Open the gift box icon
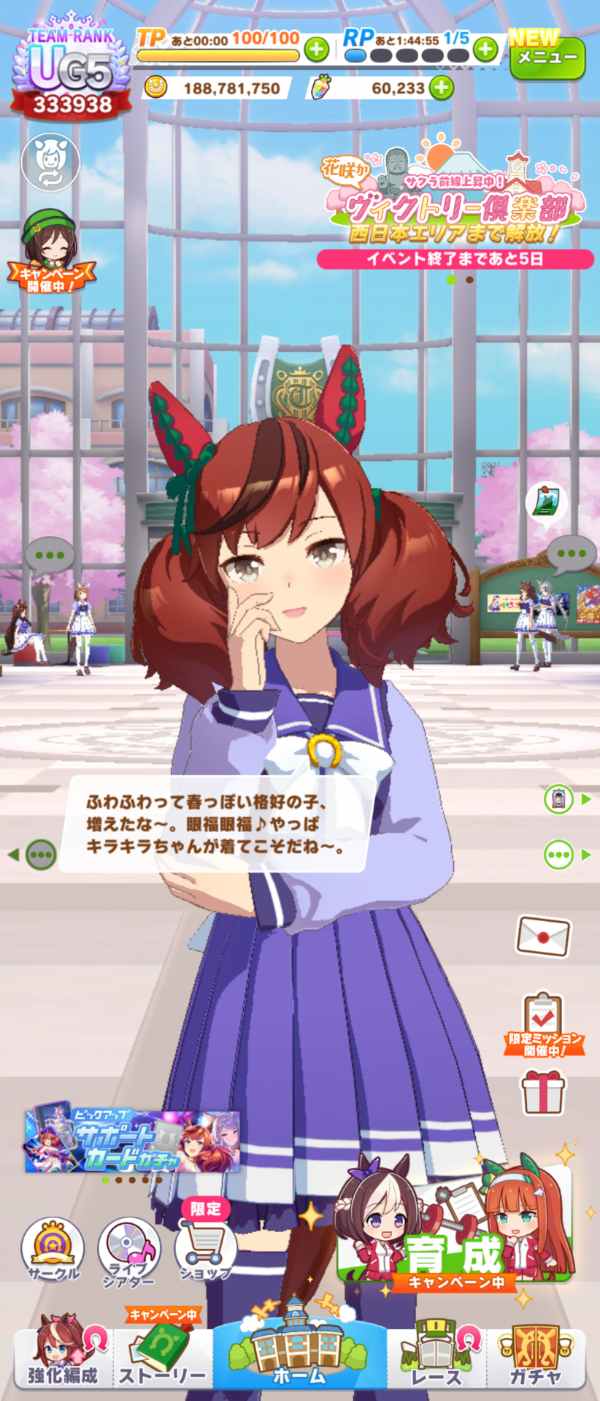This screenshot has width=600, height=1401. [543, 1092]
